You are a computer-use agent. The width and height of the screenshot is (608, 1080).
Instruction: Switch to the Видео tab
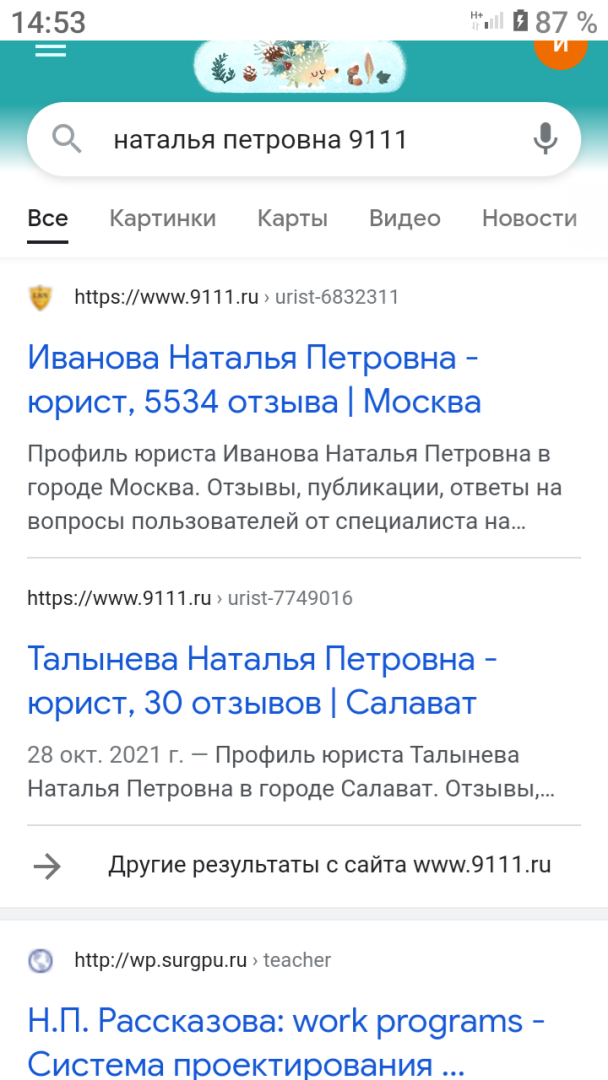[x=404, y=218]
